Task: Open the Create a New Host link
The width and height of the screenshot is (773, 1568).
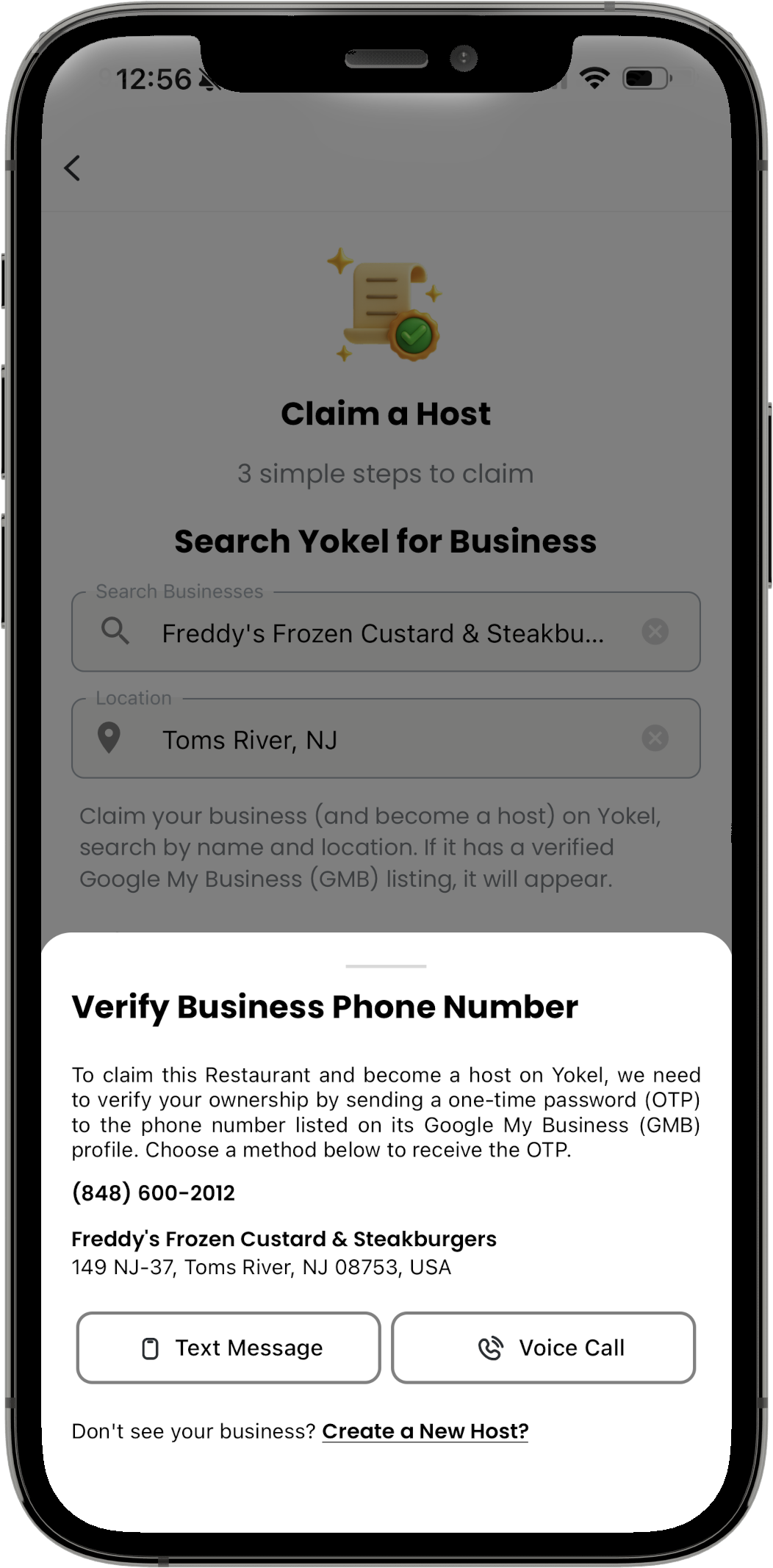Action: pos(425,1431)
